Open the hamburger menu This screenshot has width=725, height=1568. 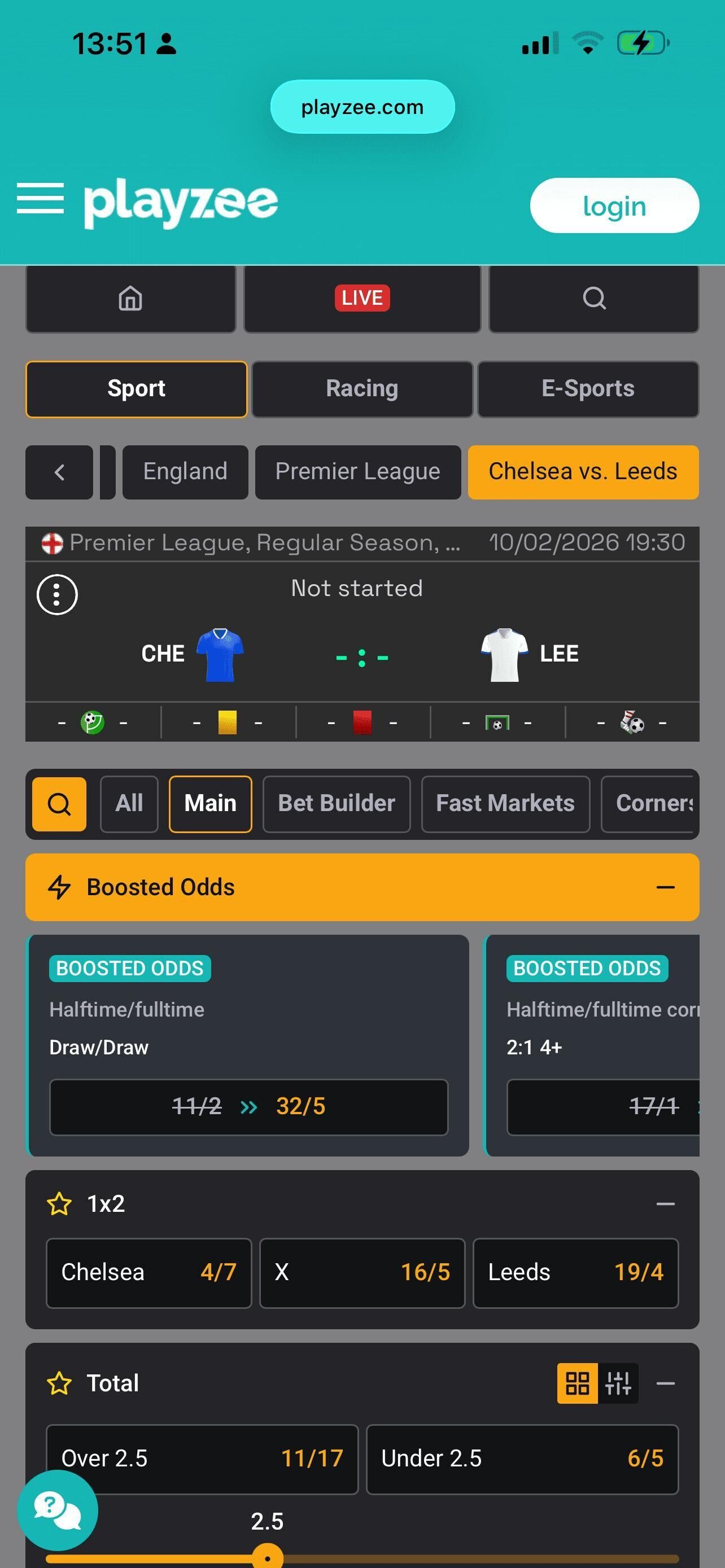[x=40, y=199]
